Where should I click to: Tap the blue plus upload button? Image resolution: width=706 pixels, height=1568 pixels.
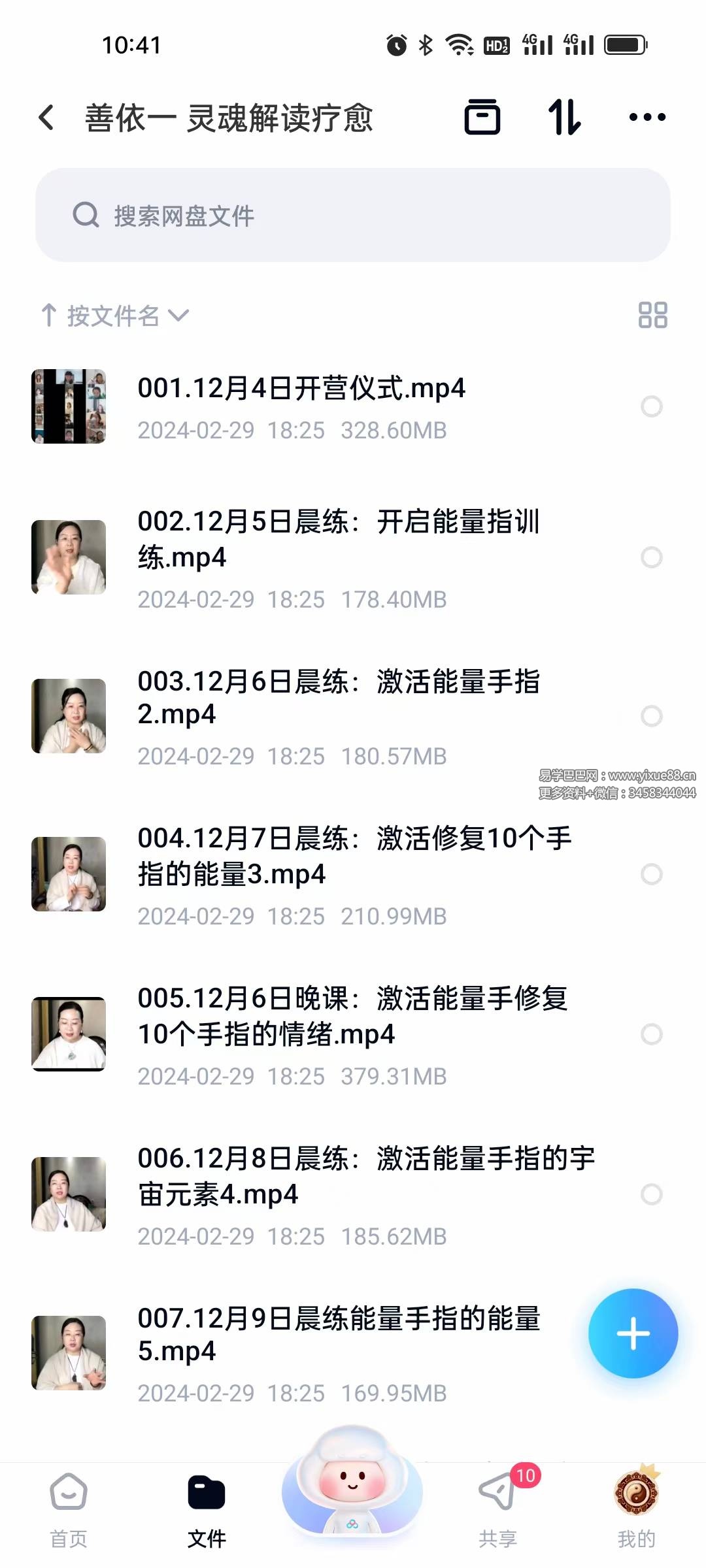click(633, 1333)
